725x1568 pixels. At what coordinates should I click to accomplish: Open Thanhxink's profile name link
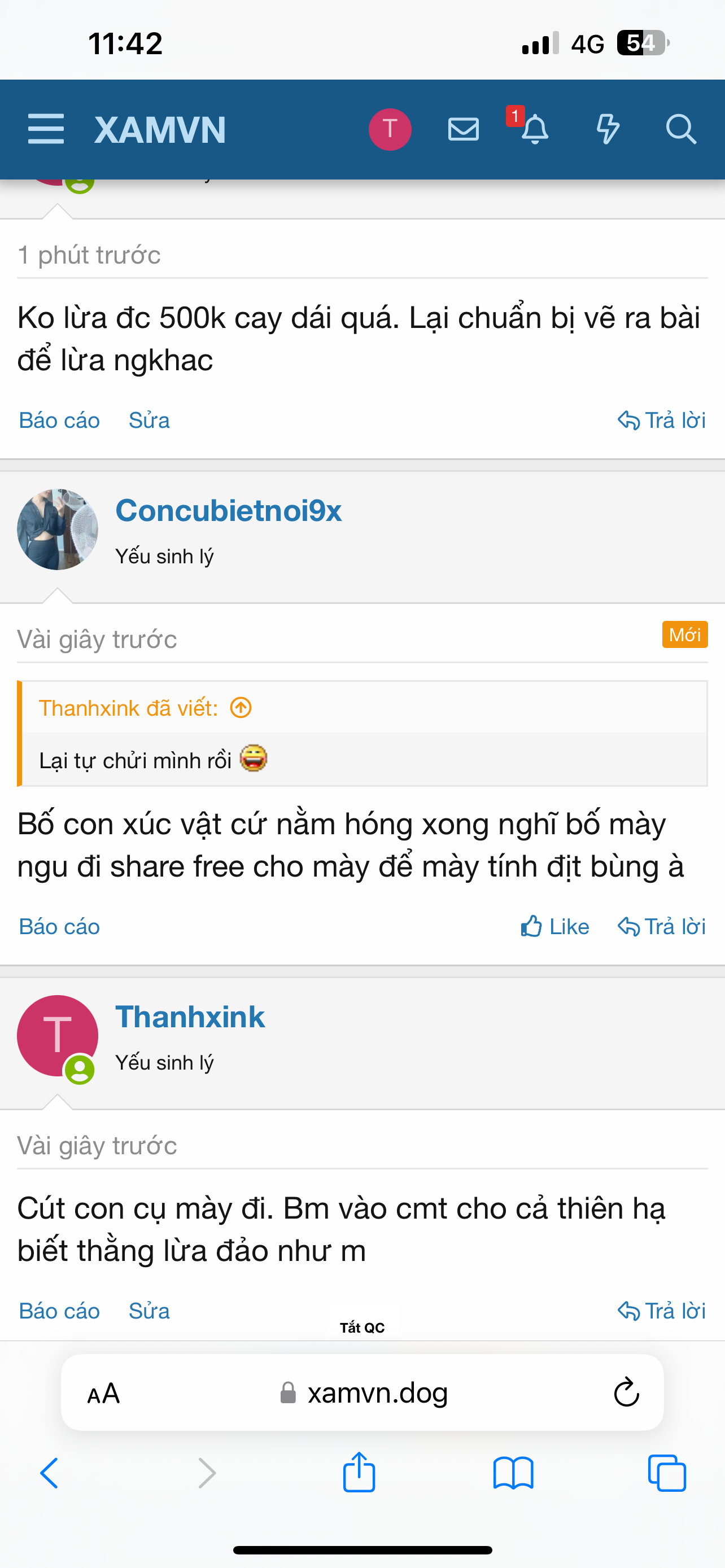click(190, 1017)
